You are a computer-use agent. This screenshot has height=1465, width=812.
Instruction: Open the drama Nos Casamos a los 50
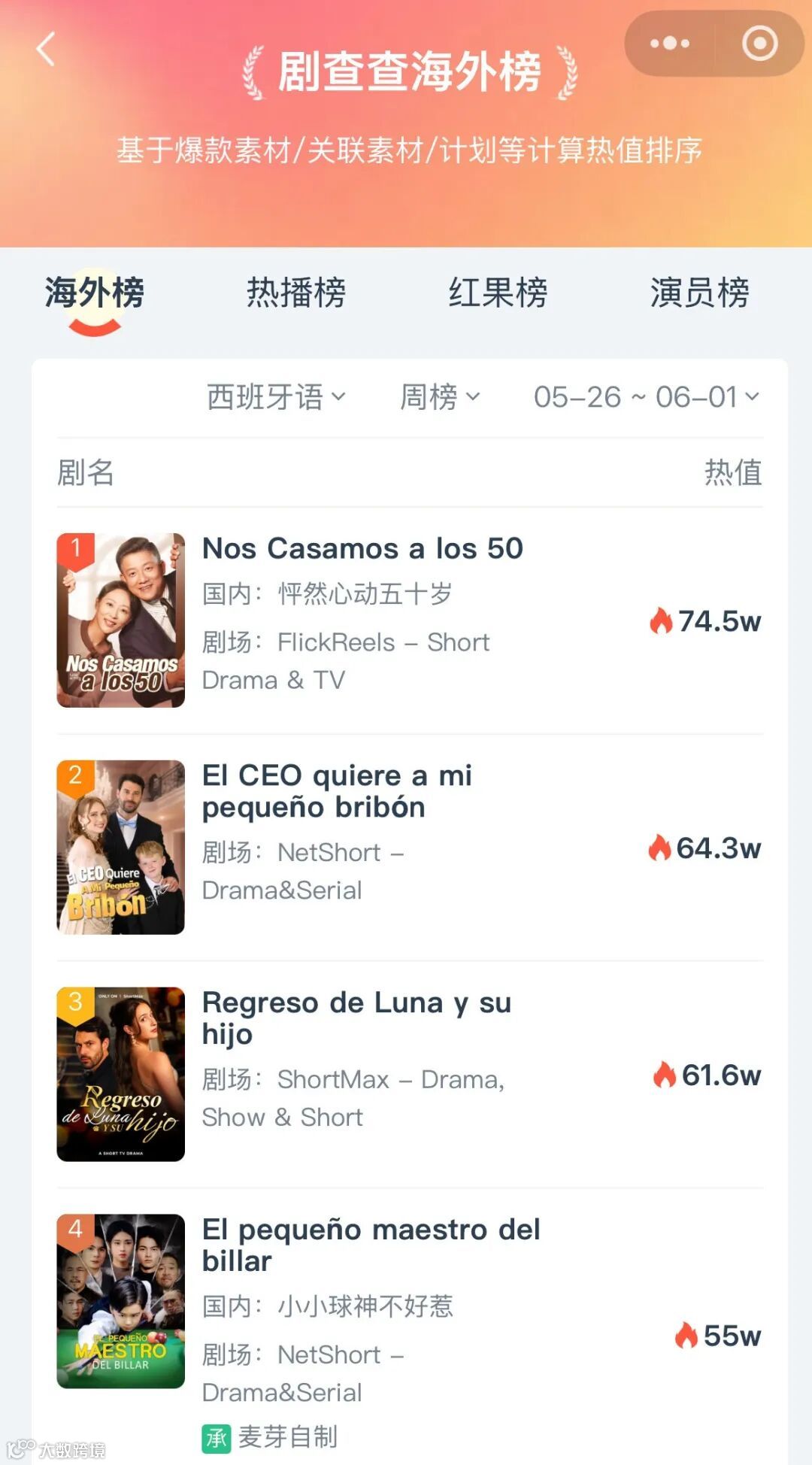tap(362, 549)
